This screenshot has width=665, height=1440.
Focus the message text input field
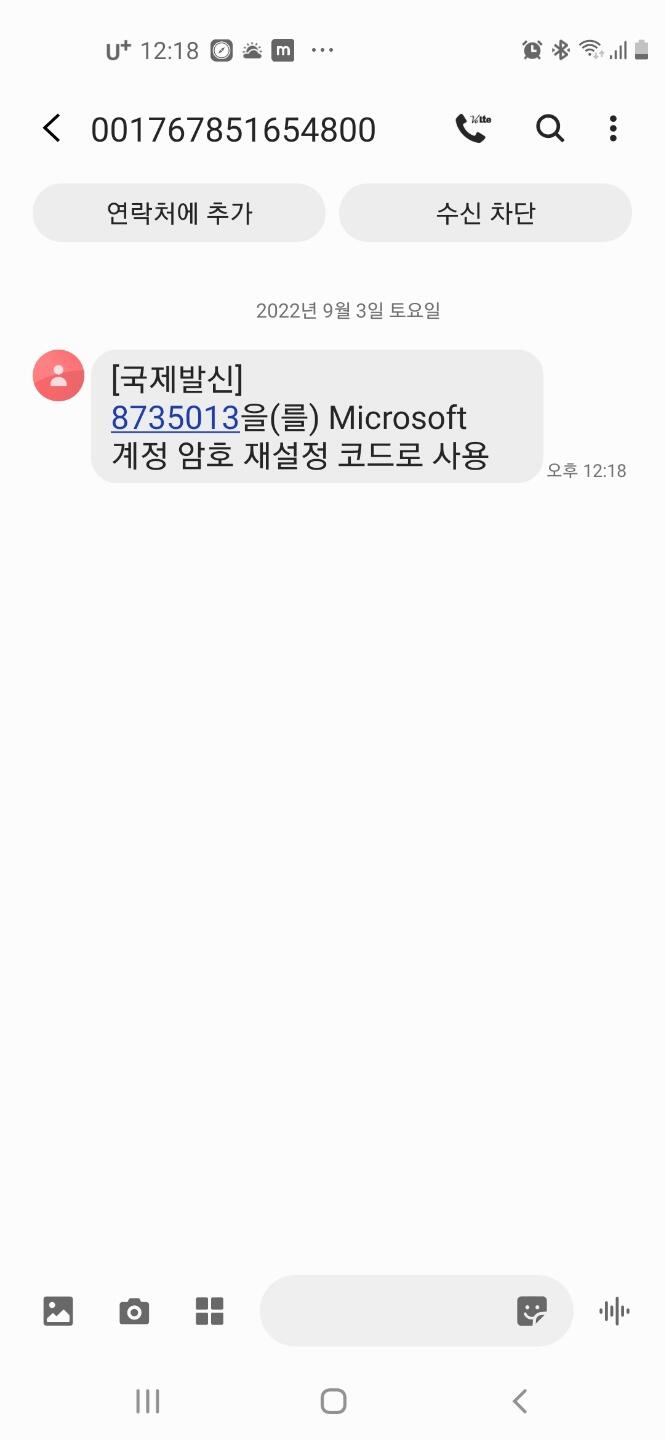pos(385,1311)
